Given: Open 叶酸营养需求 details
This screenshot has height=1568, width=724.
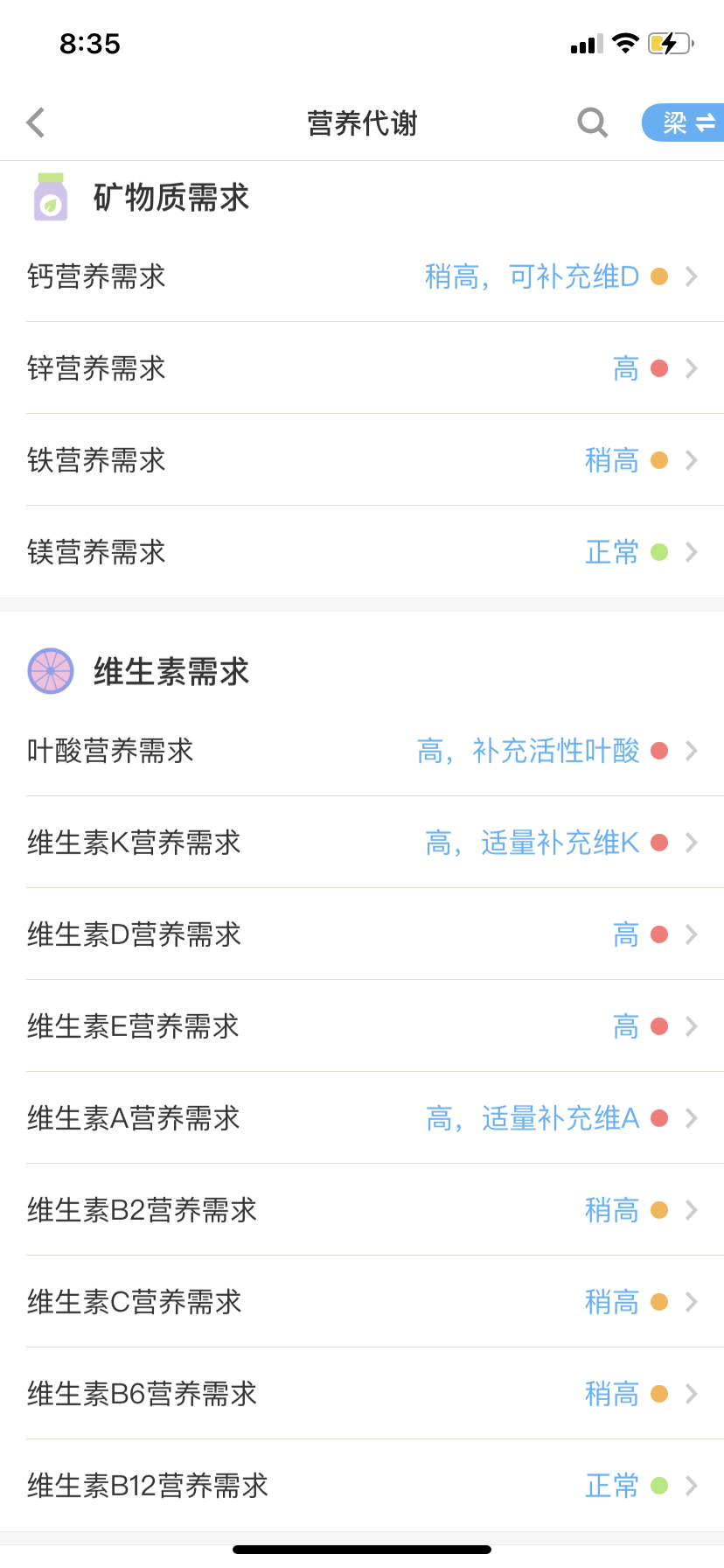Looking at the screenshot, I should coord(362,751).
